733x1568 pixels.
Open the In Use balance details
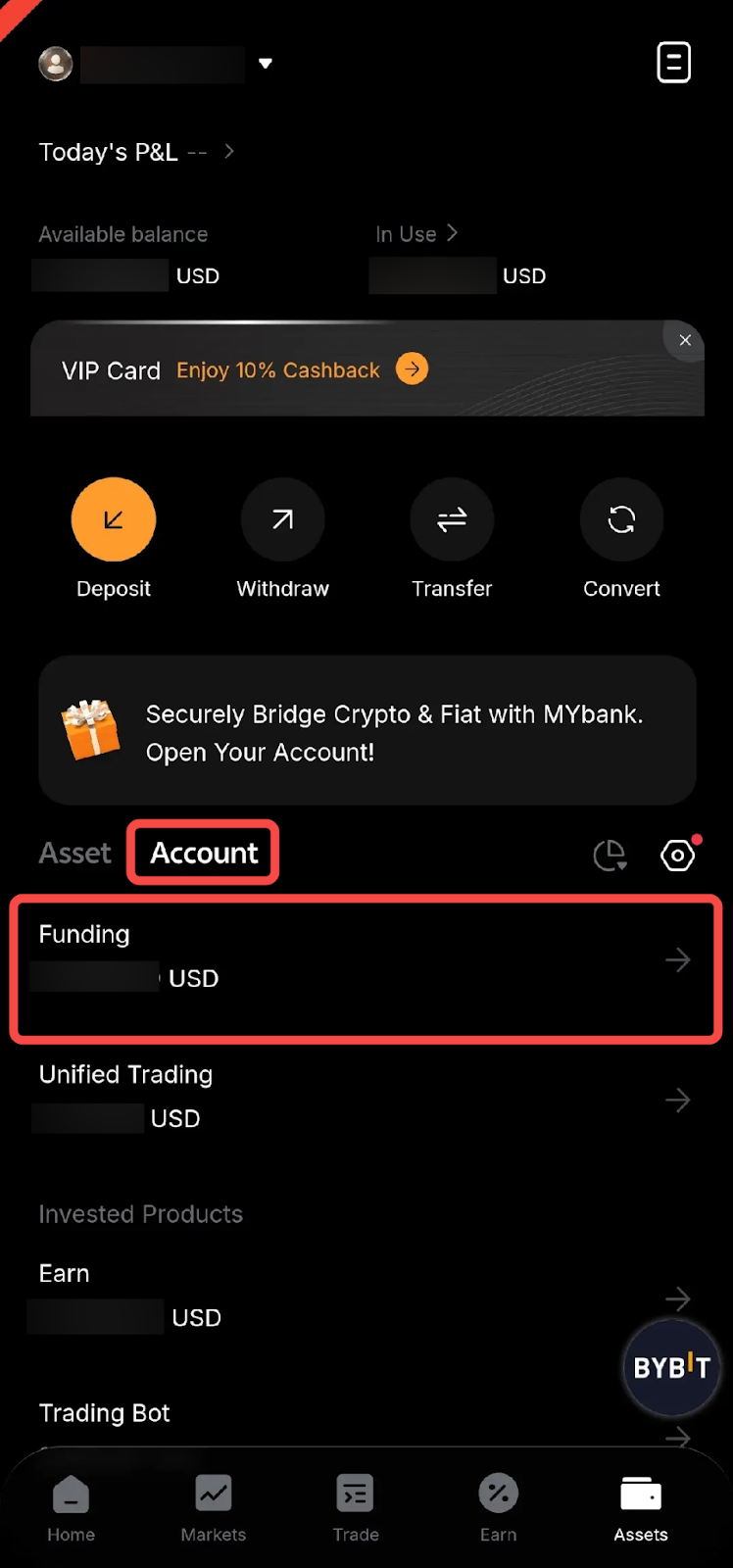coord(416,234)
